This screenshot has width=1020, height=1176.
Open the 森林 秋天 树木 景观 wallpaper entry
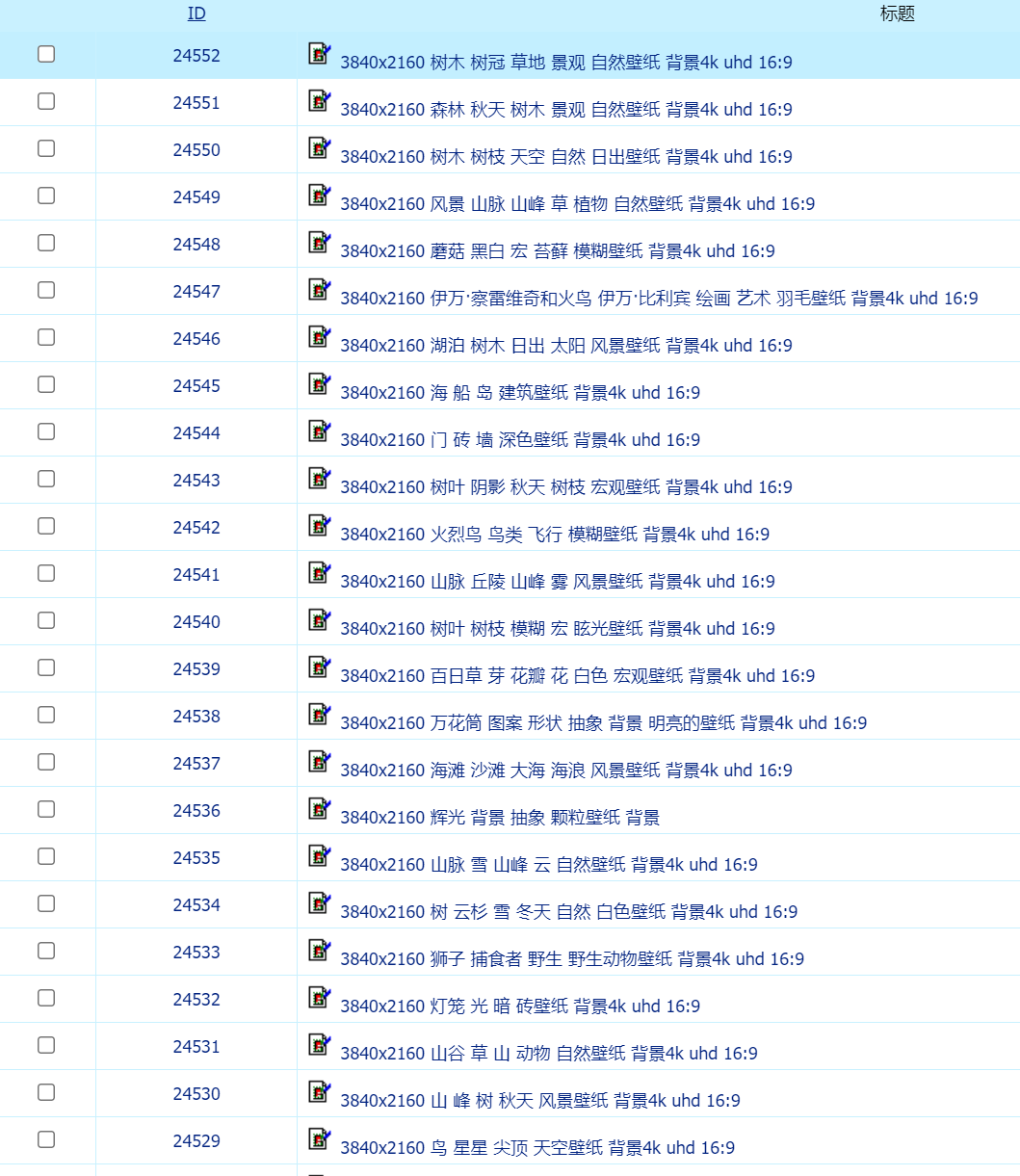565,110
